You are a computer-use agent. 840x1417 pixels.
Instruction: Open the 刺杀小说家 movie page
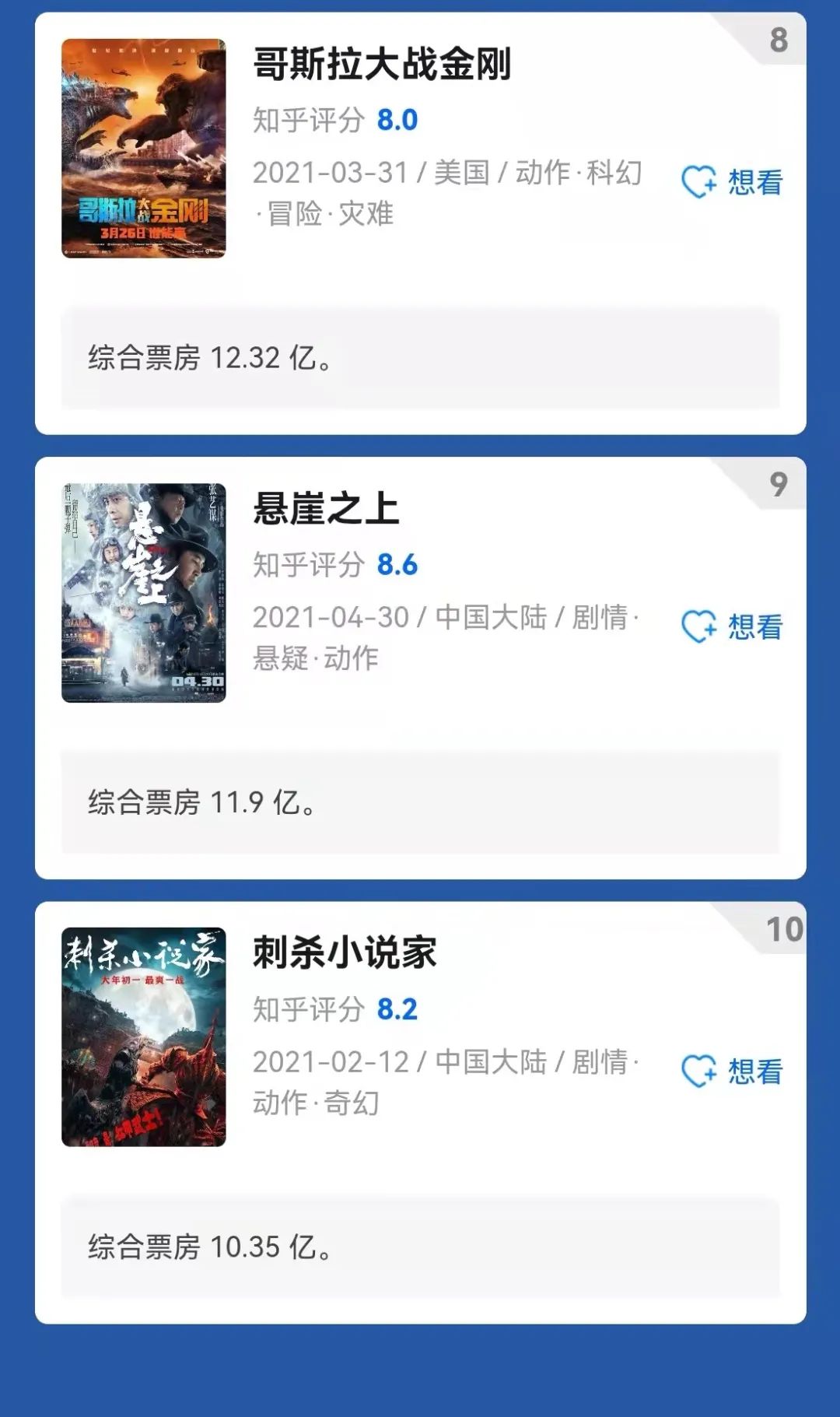345,953
